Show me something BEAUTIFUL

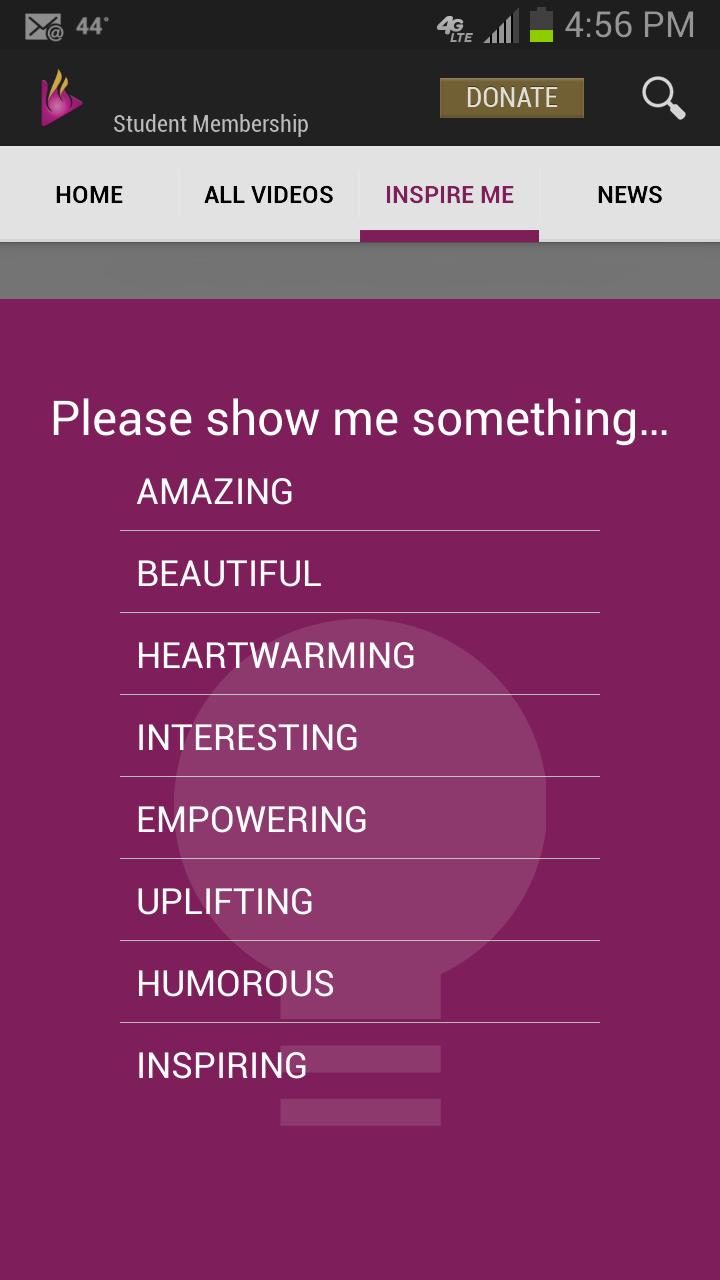(360, 573)
